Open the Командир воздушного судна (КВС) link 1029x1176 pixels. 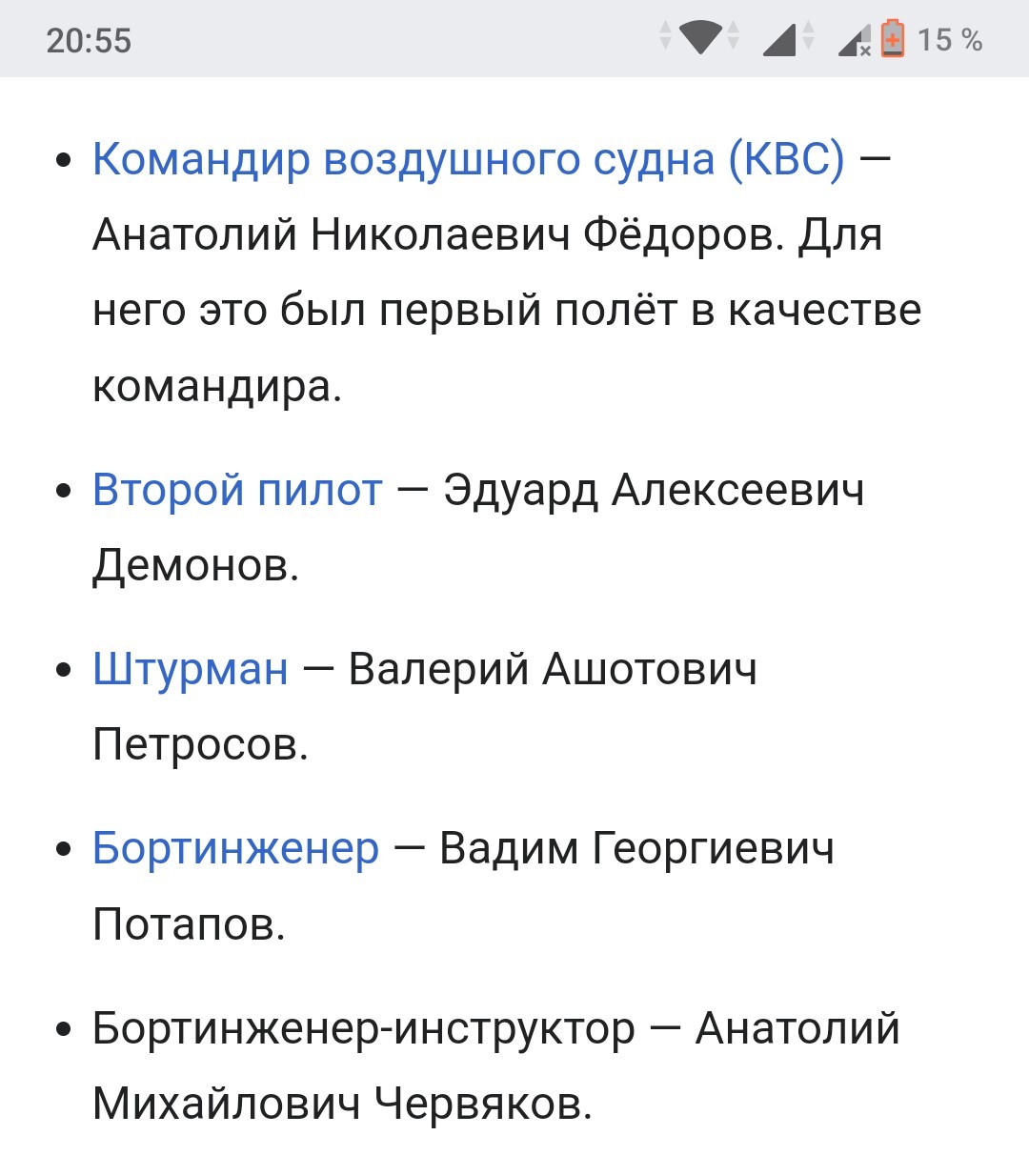pyautogui.click(x=468, y=159)
